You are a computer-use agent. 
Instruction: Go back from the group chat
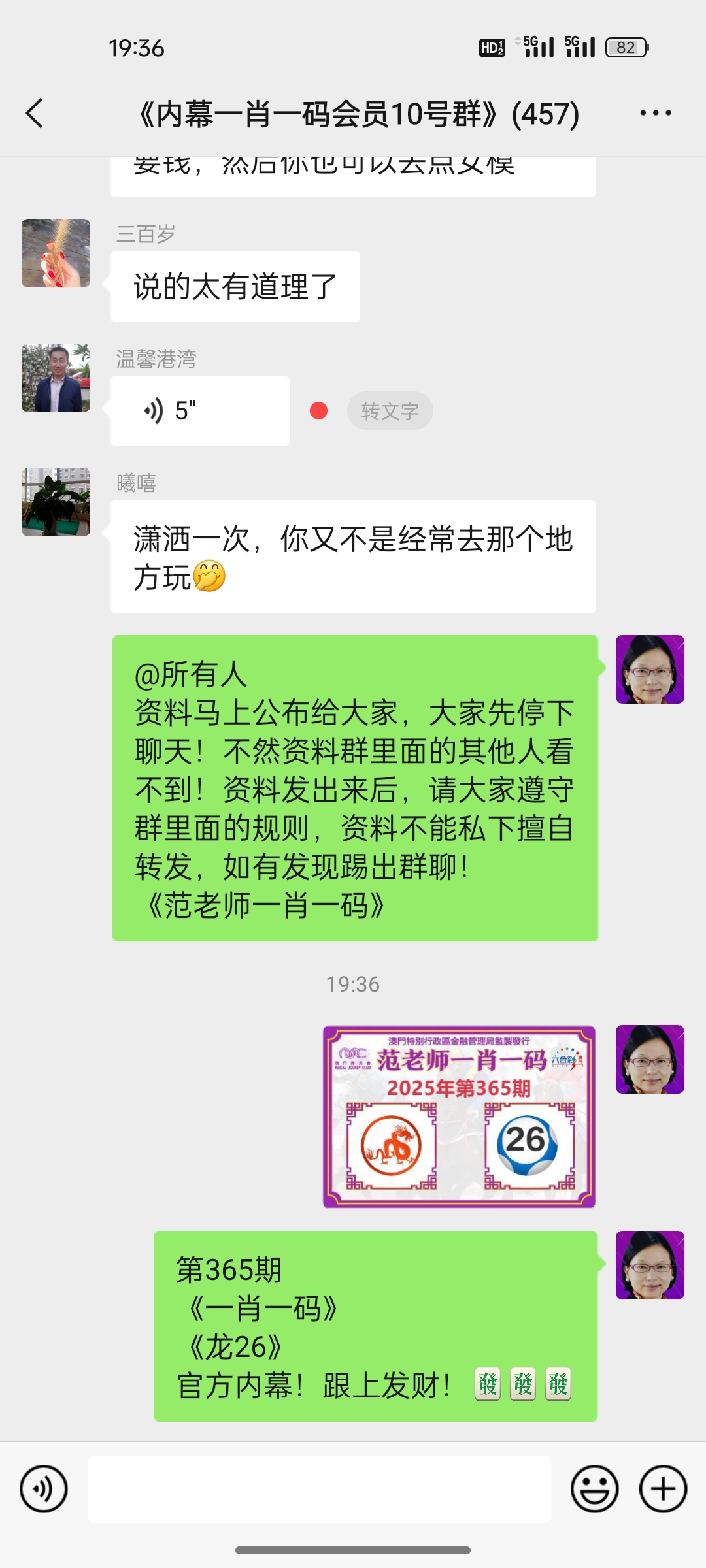tap(35, 114)
